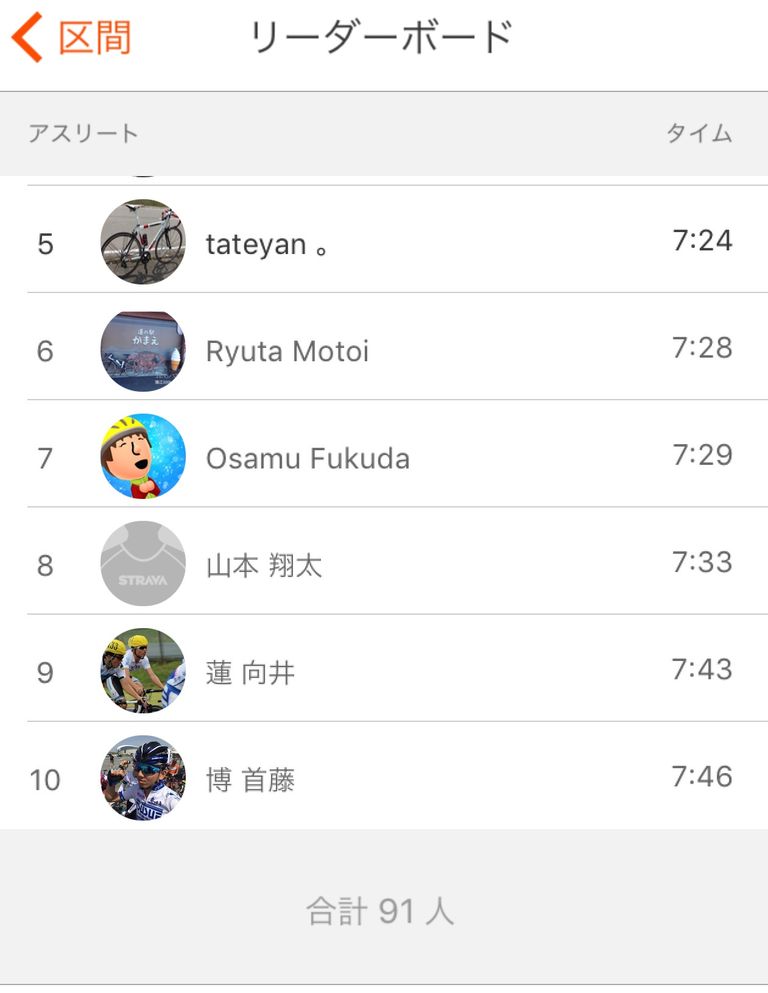The width and height of the screenshot is (768, 993).
Task: Tap the row for 蓮 向井
Action: coord(384,671)
